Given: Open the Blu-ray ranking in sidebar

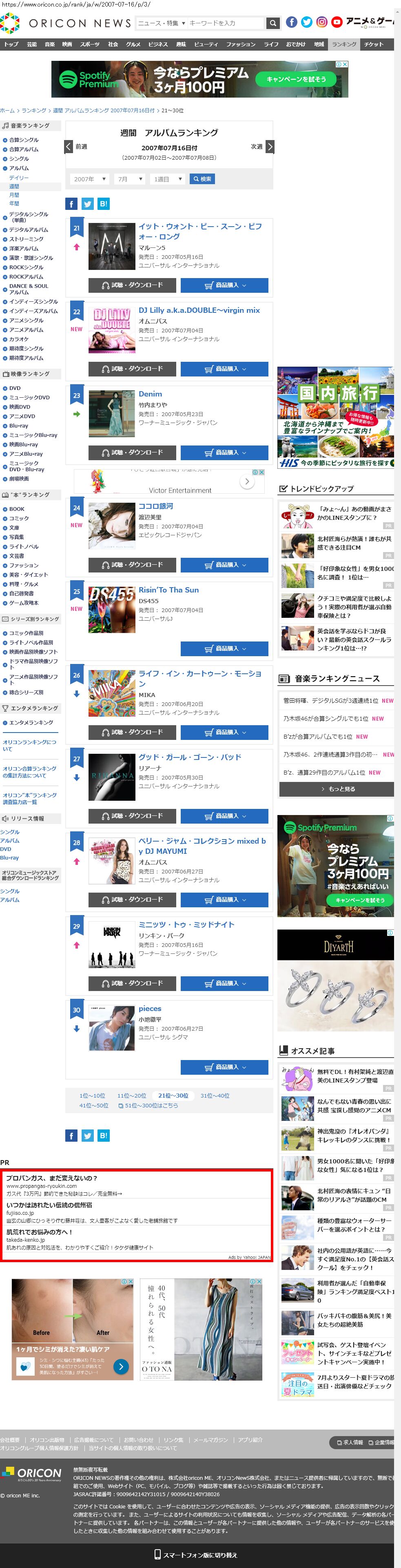Looking at the screenshot, I should 18,426.
